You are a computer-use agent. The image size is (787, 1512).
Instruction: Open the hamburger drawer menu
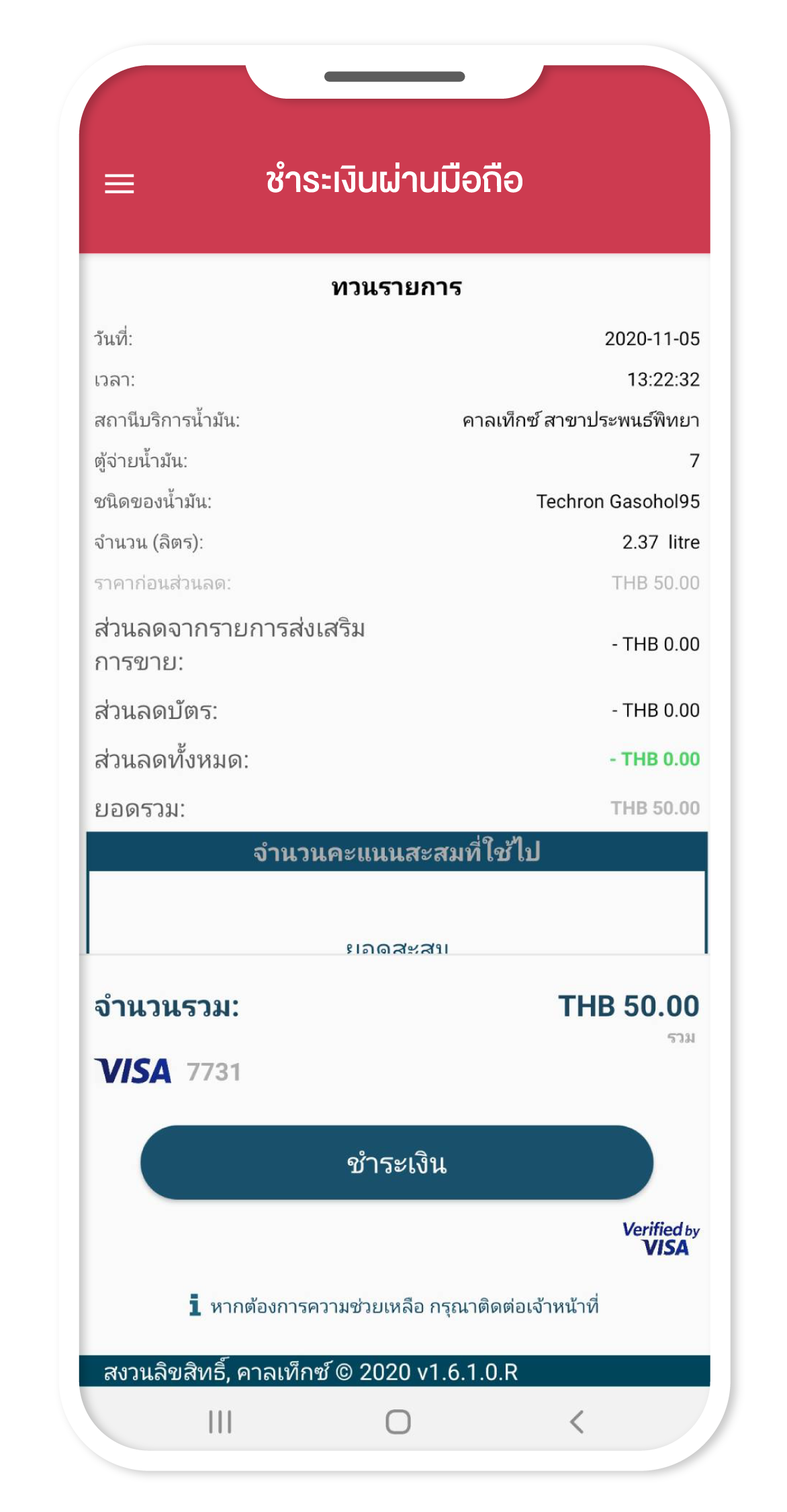point(120,183)
